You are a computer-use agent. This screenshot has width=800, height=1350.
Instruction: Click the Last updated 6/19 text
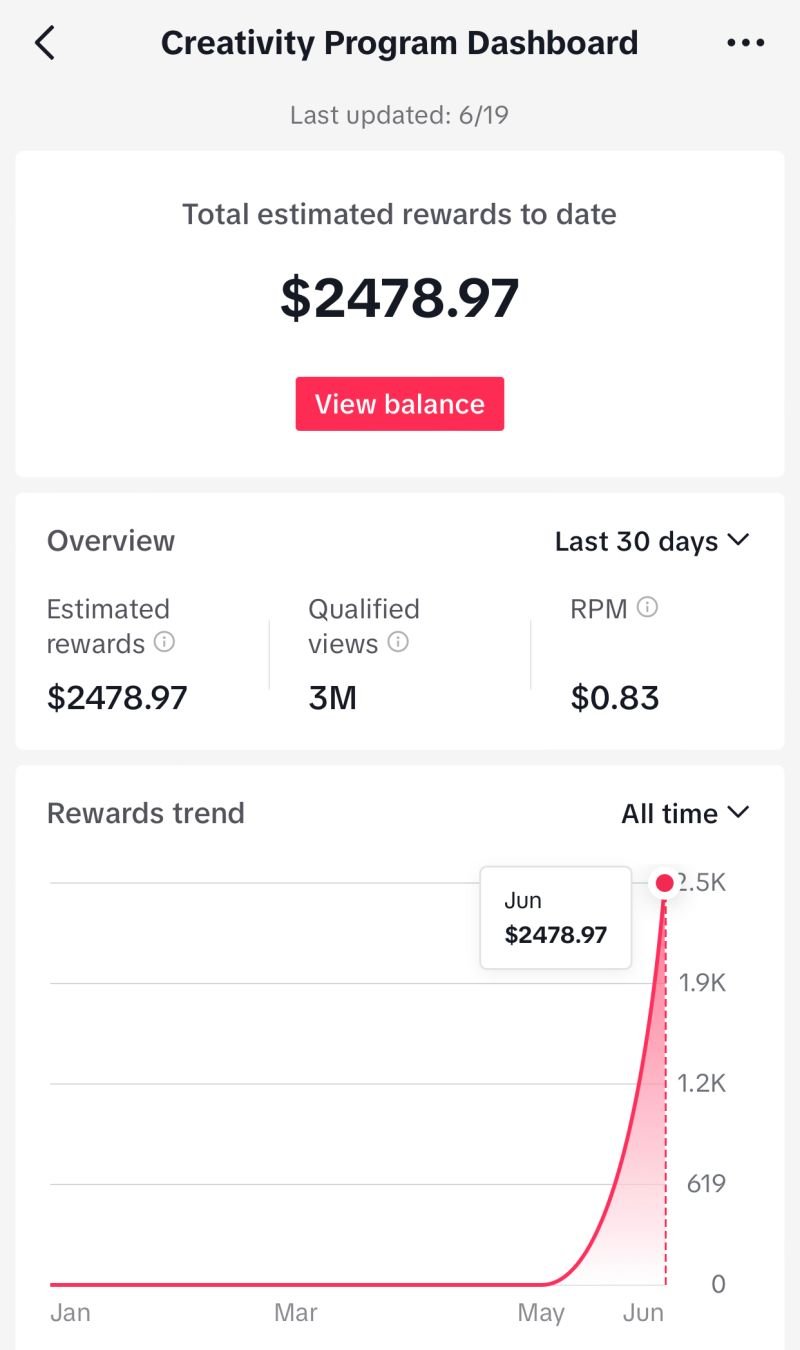(399, 115)
